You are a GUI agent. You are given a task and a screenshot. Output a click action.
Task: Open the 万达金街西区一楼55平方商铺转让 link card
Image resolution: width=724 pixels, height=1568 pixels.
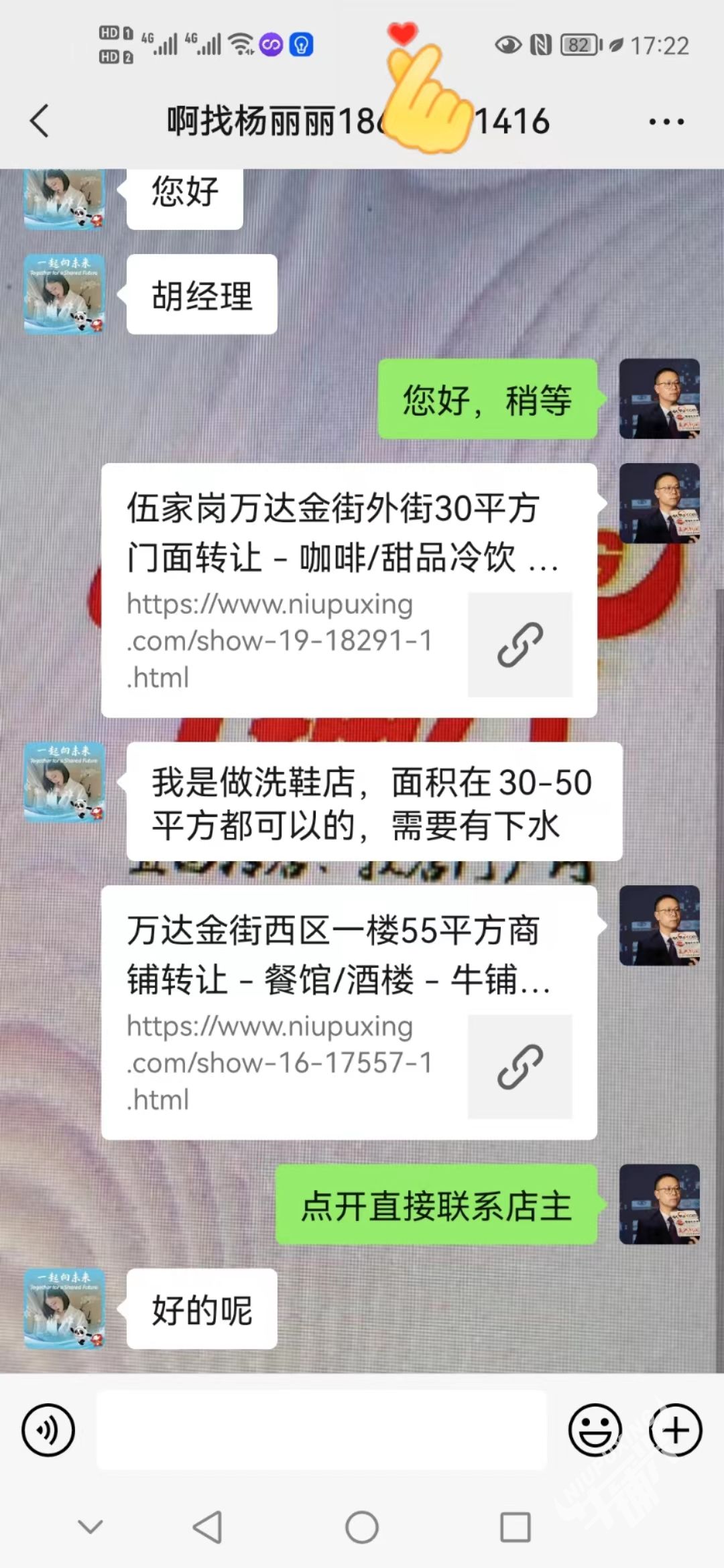[x=349, y=1012]
